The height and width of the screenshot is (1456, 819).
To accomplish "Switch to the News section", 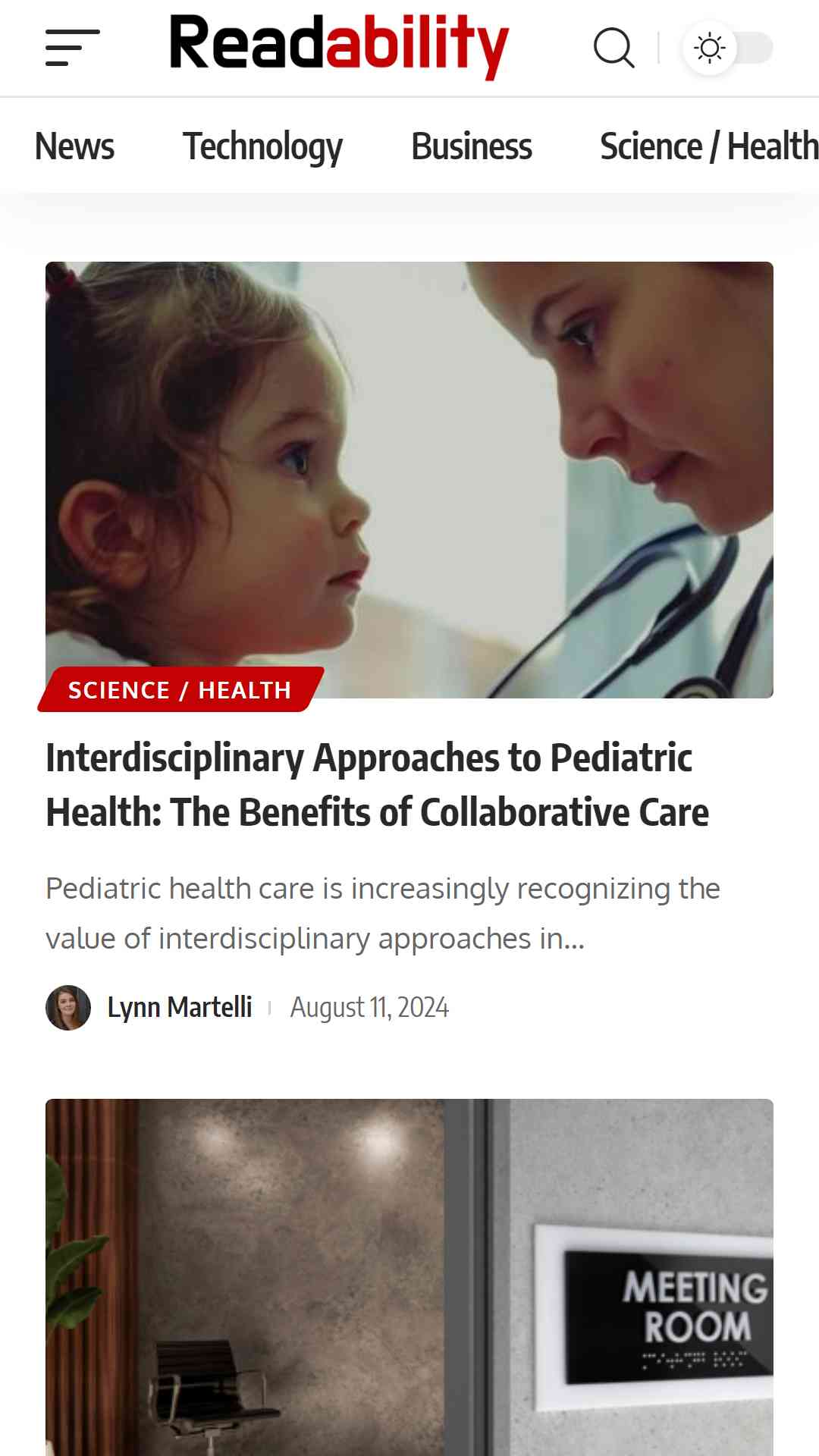I will coord(74,146).
